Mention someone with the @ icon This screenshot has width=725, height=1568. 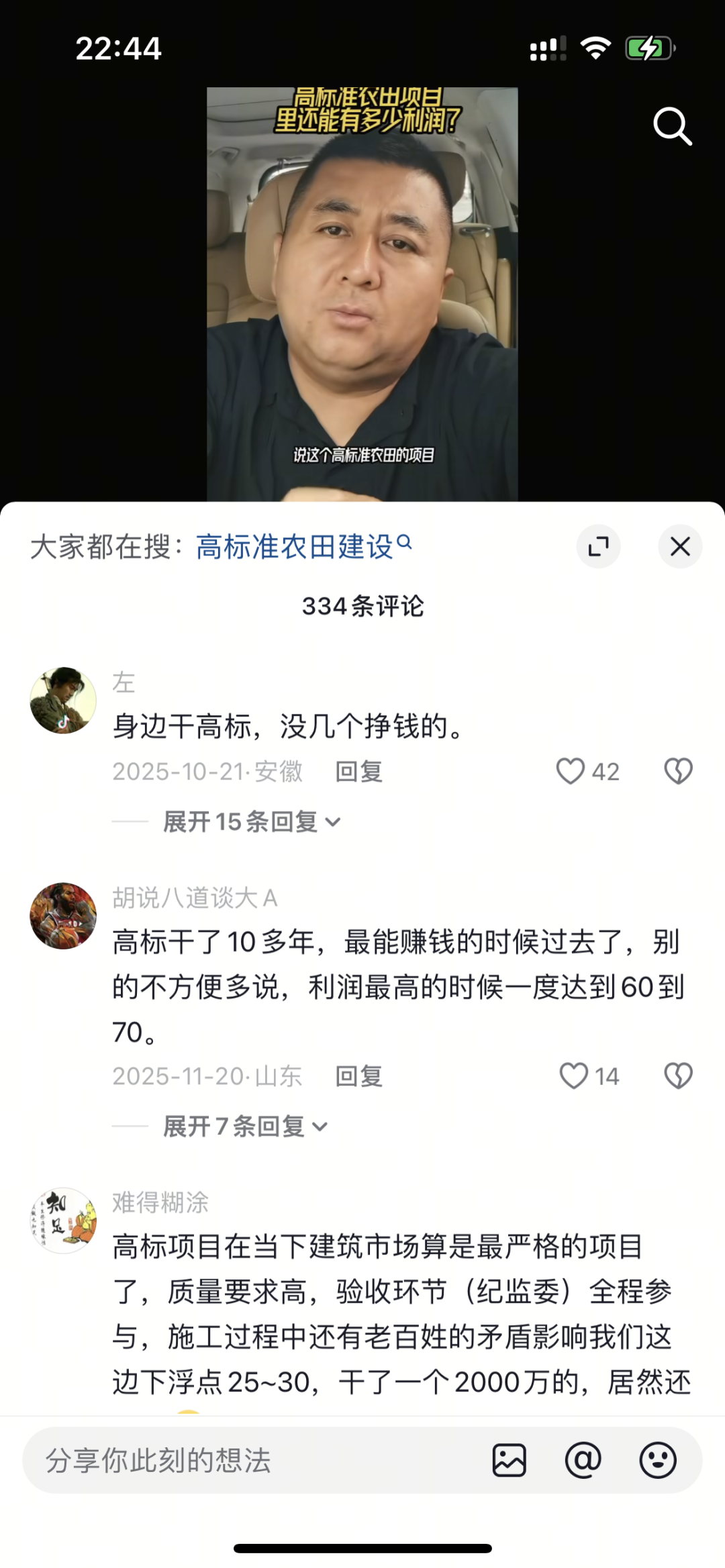(583, 1460)
